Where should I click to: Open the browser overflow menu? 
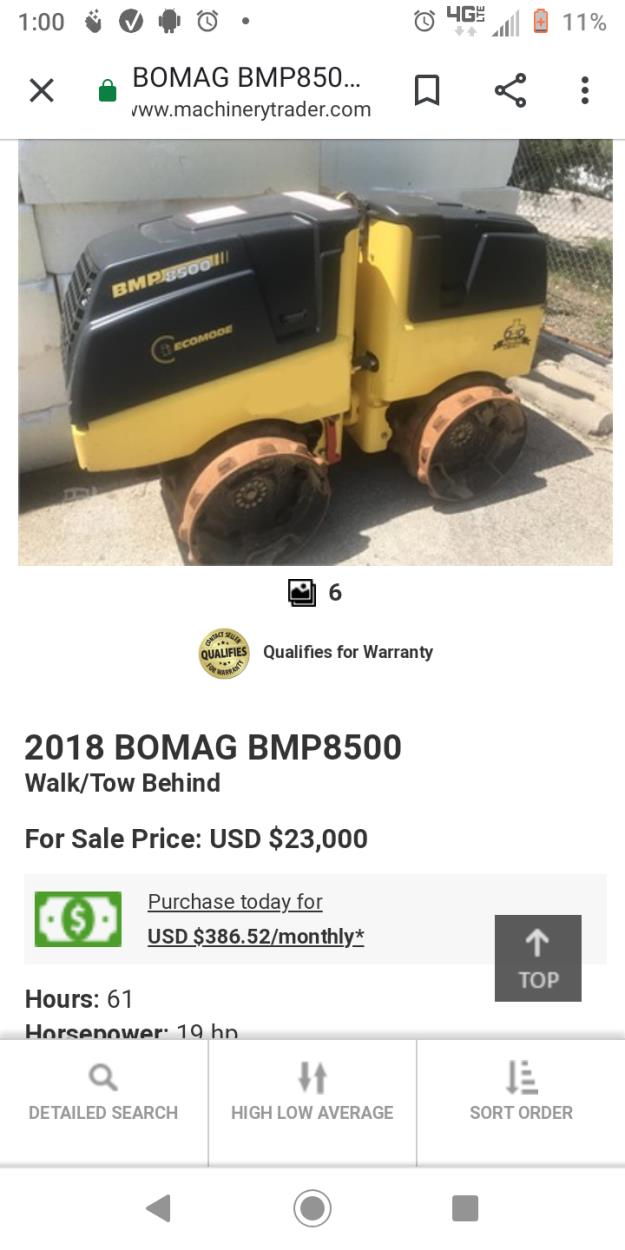click(585, 91)
